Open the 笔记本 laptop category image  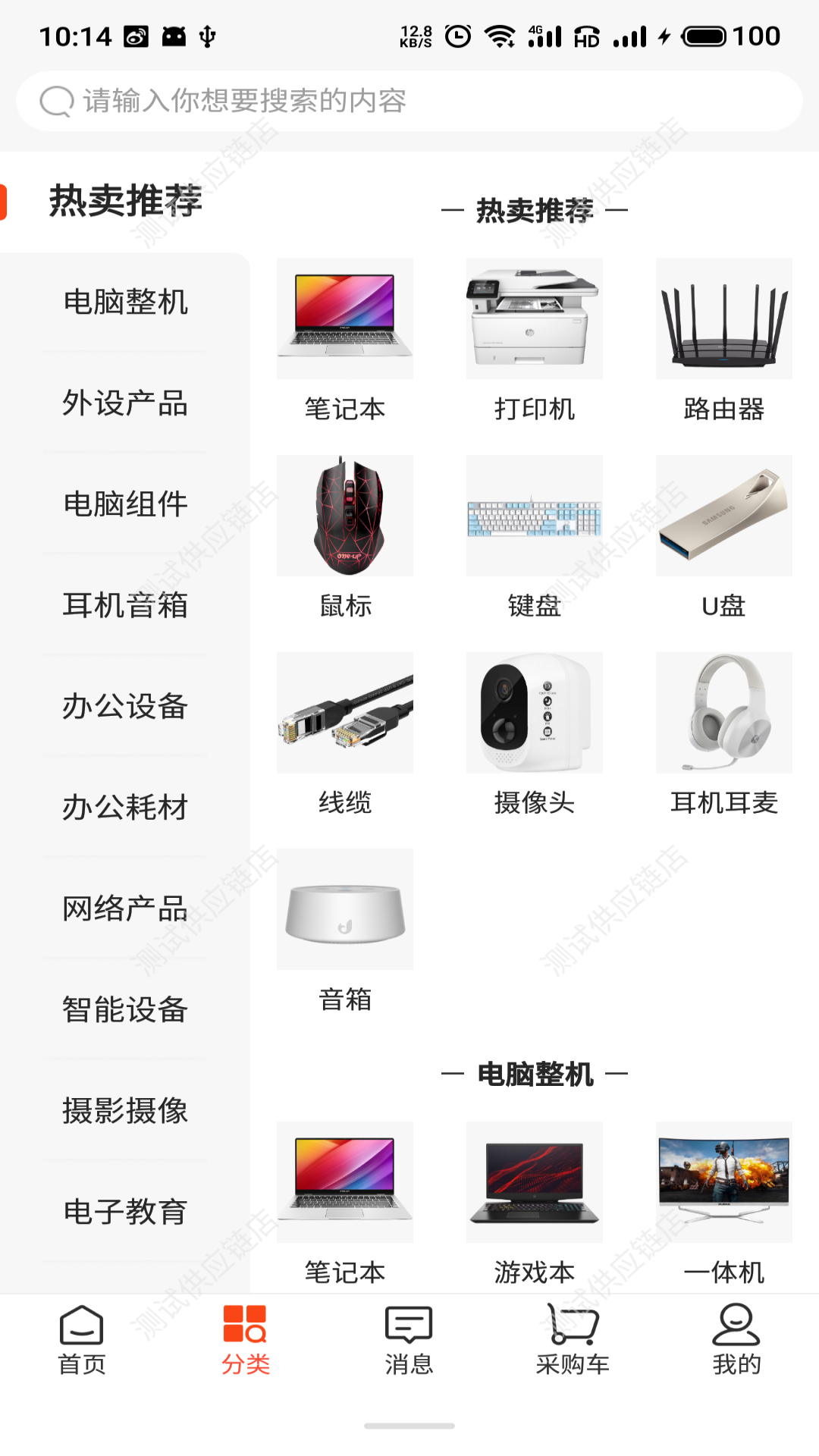[345, 318]
